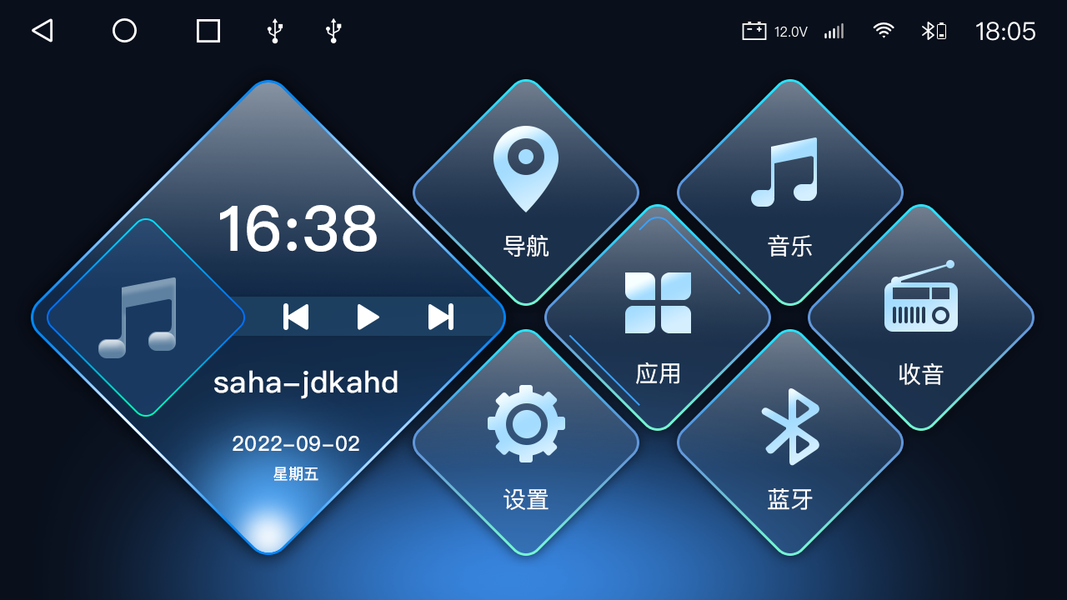Image resolution: width=1067 pixels, height=600 pixels.
Task: Tap the system home circle button
Action: pyautogui.click(x=125, y=31)
